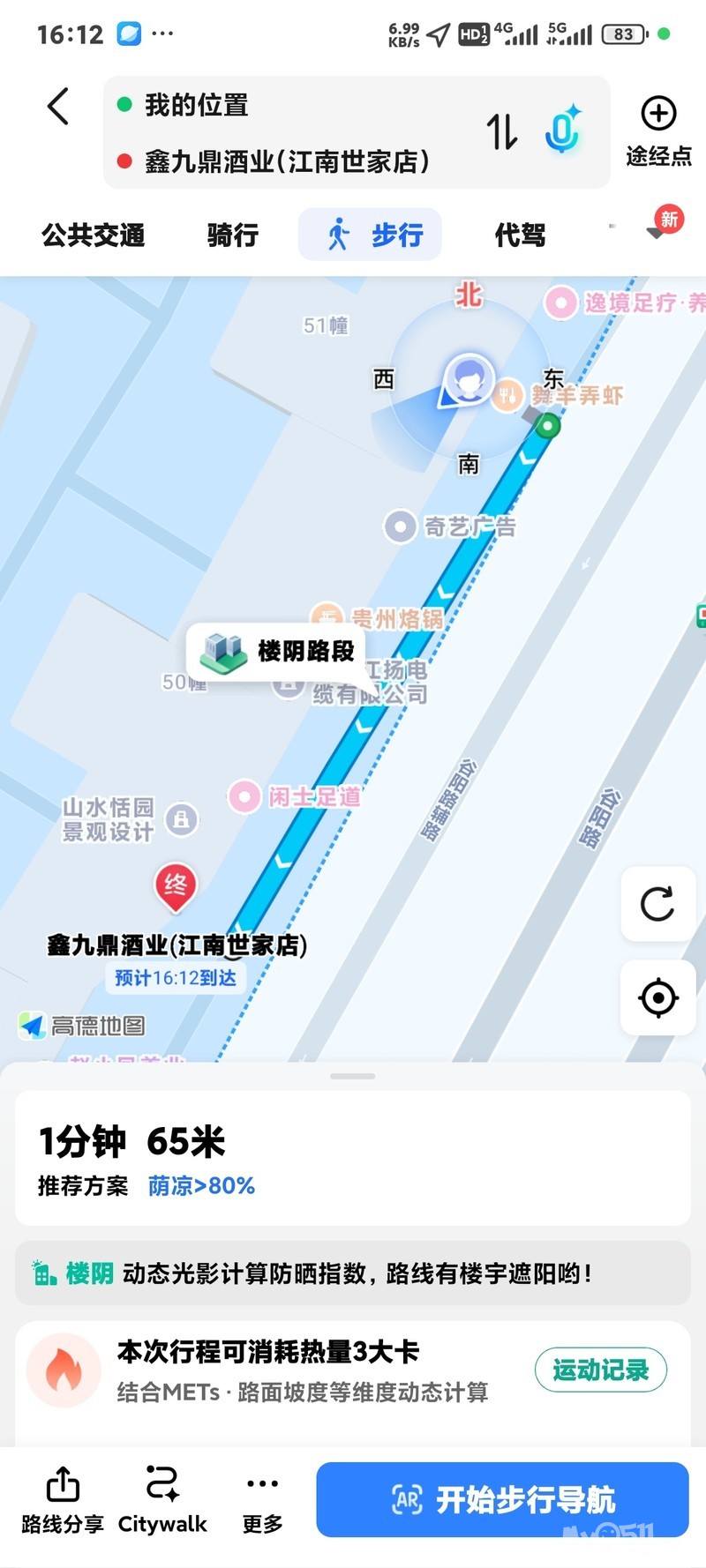This screenshot has width=706, height=1568.
Task: Refresh the route on the map
Action: [657, 904]
